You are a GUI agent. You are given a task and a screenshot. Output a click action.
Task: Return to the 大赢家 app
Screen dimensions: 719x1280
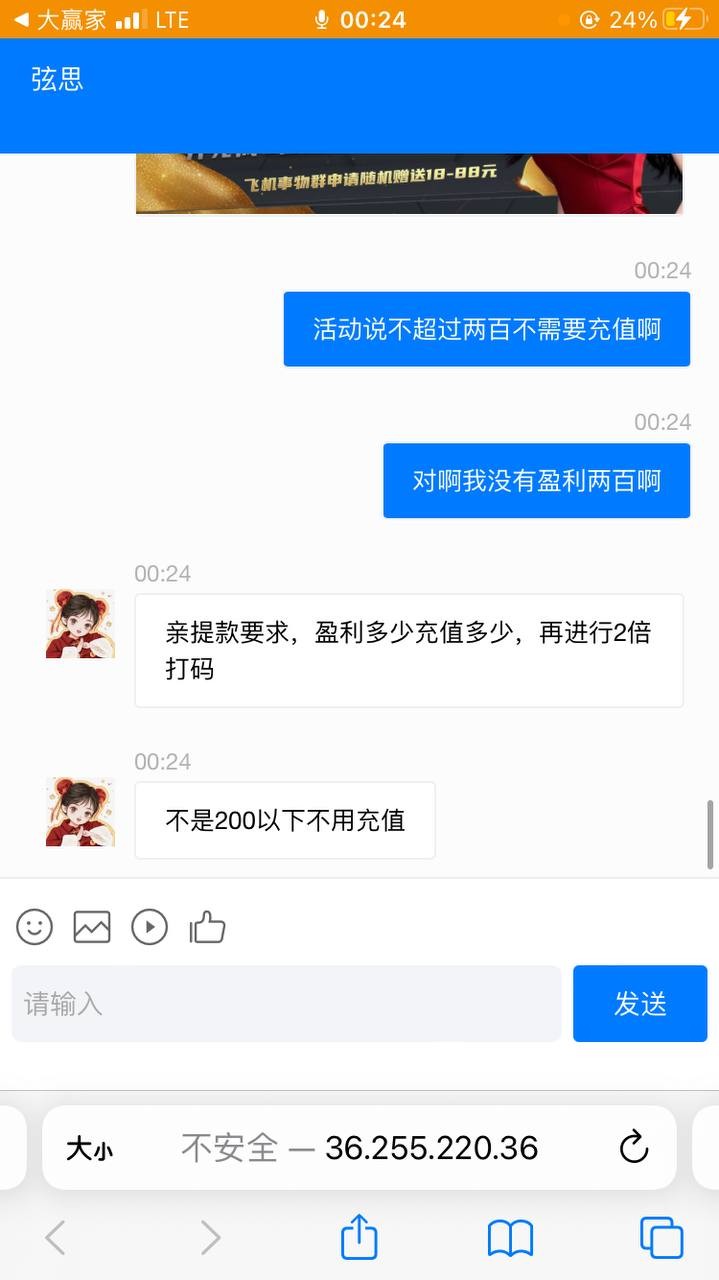coord(60,20)
